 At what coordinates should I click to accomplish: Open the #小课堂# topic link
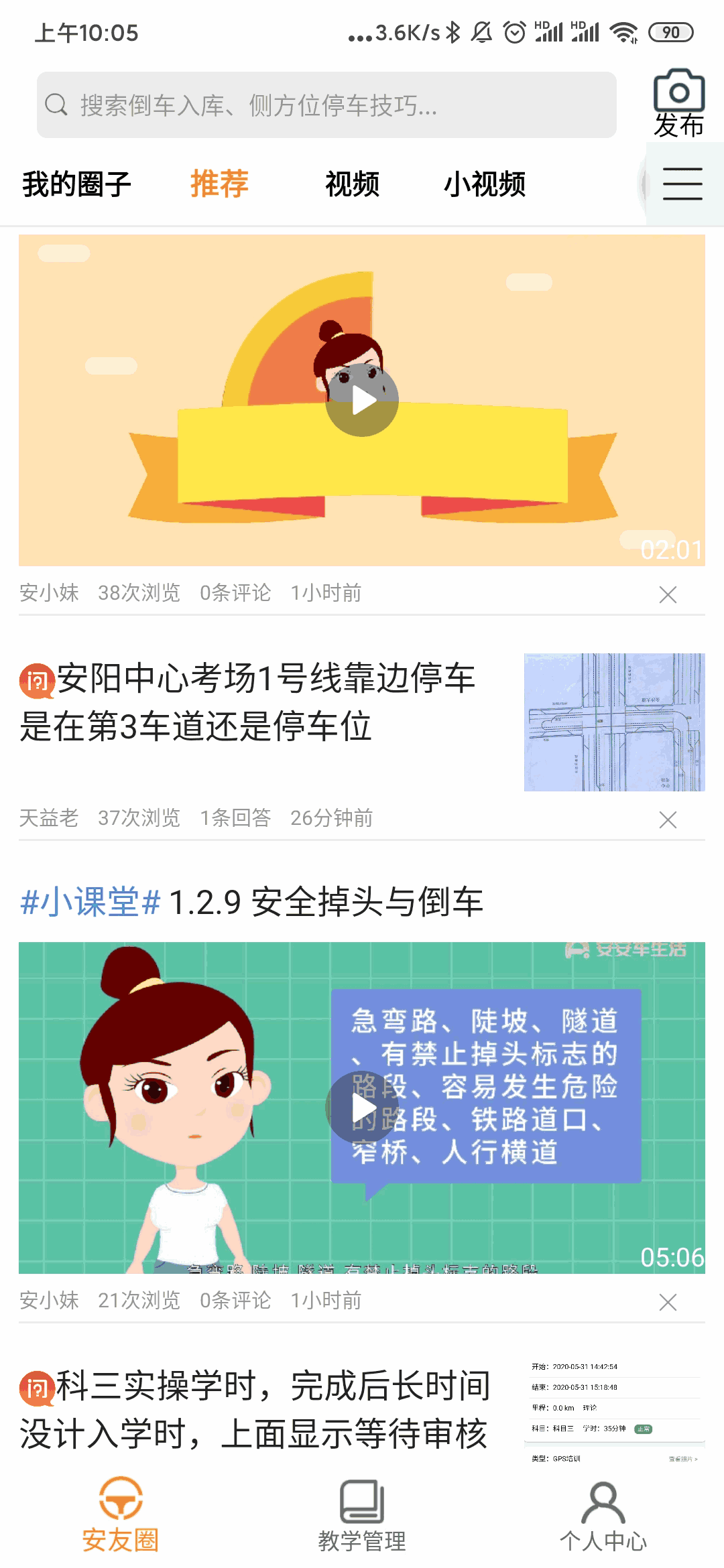tap(90, 902)
